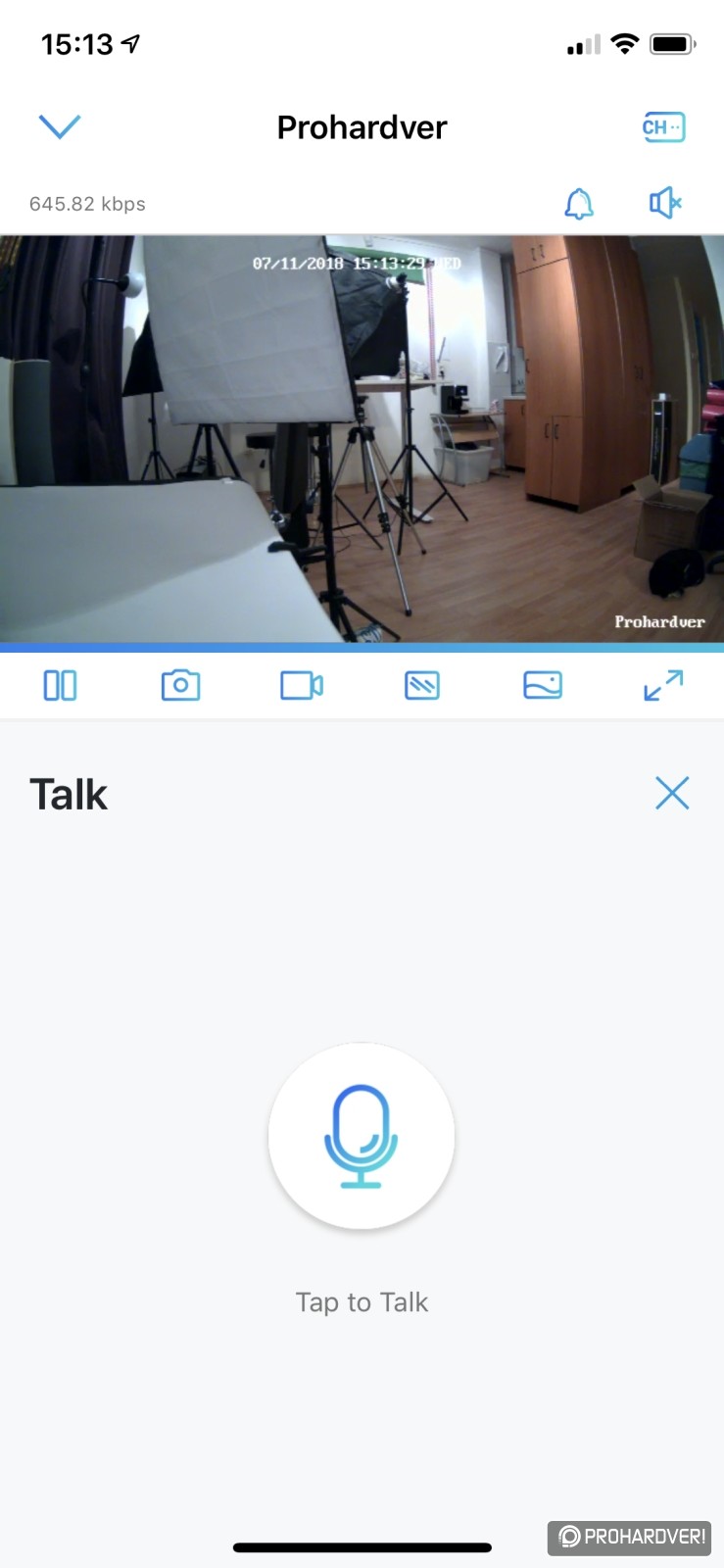724x1568 pixels.
Task: Tap the microphone button to talk
Action: pyautogui.click(x=362, y=1136)
